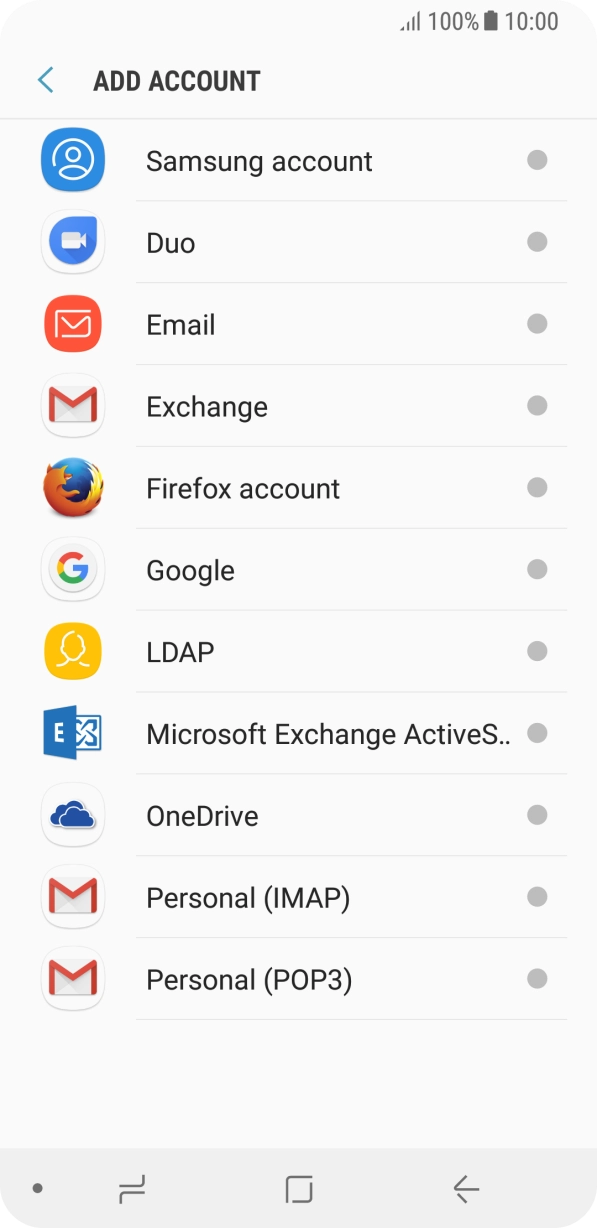The height and width of the screenshot is (1228, 597).
Task: Choose the Email account type
Action: [x=298, y=324]
